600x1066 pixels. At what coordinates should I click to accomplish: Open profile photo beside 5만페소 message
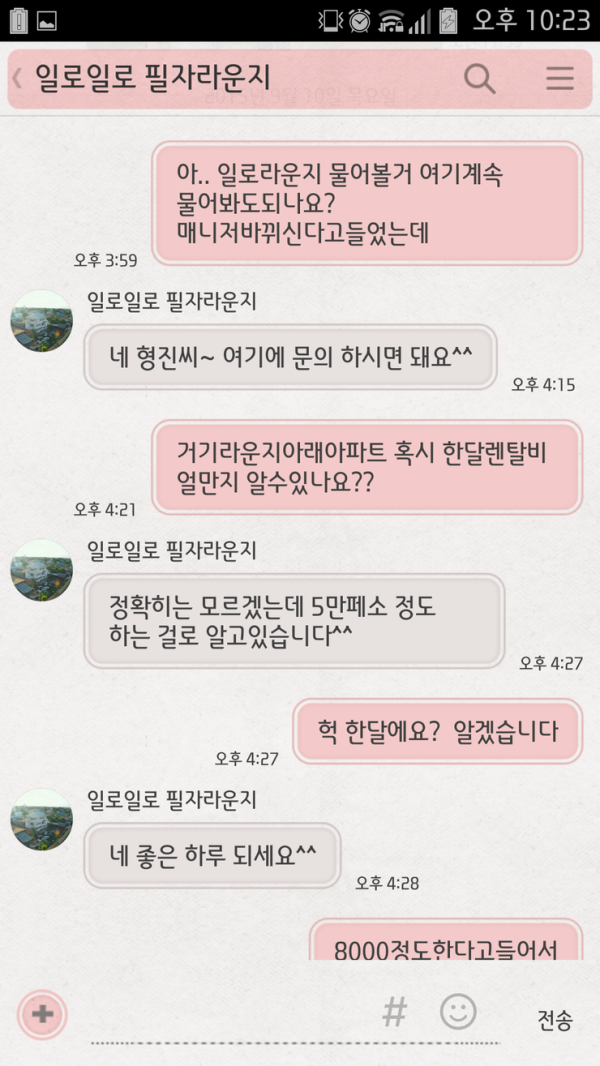click(41, 570)
